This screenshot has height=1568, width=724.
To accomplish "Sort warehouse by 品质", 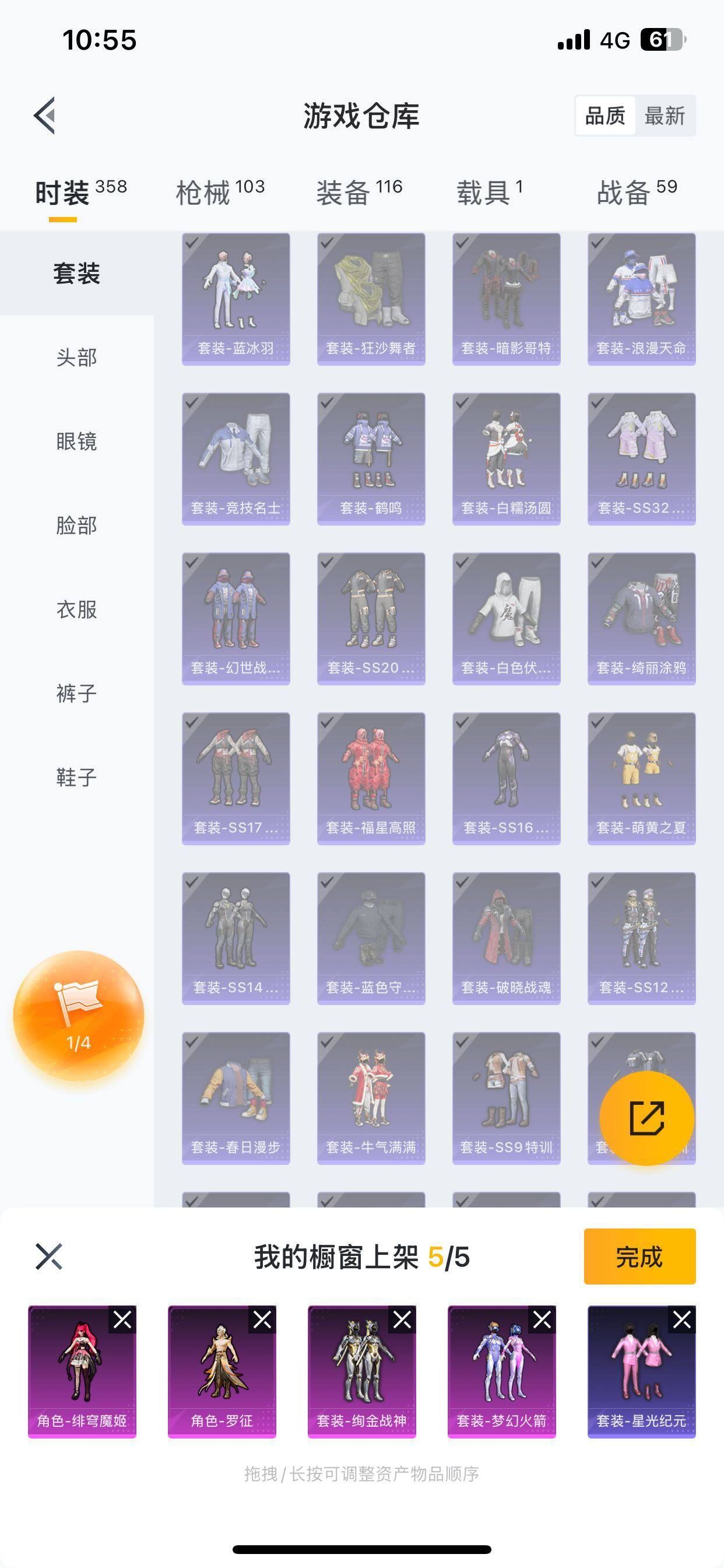I will [x=604, y=116].
